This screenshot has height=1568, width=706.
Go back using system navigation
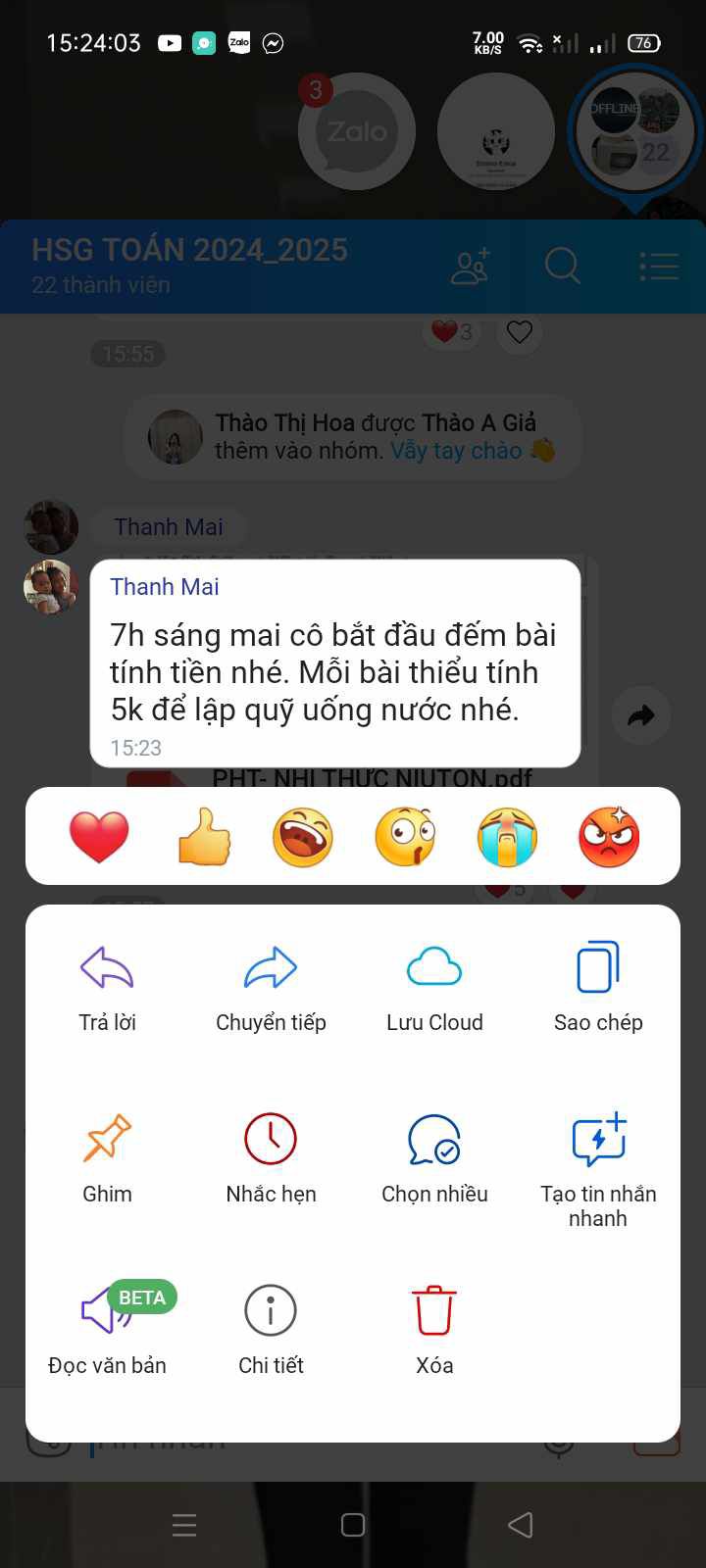(x=521, y=1525)
